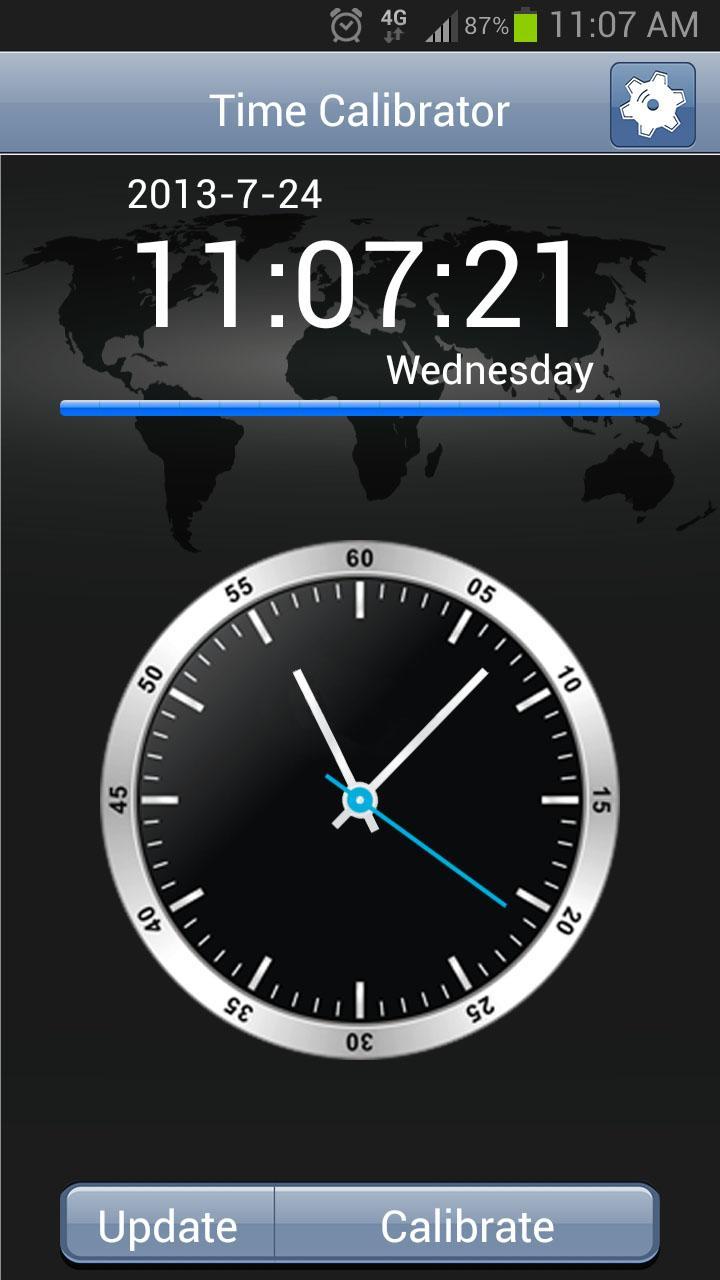Image resolution: width=720 pixels, height=1280 pixels.
Task: Tap the Update button
Action: click(x=168, y=1225)
